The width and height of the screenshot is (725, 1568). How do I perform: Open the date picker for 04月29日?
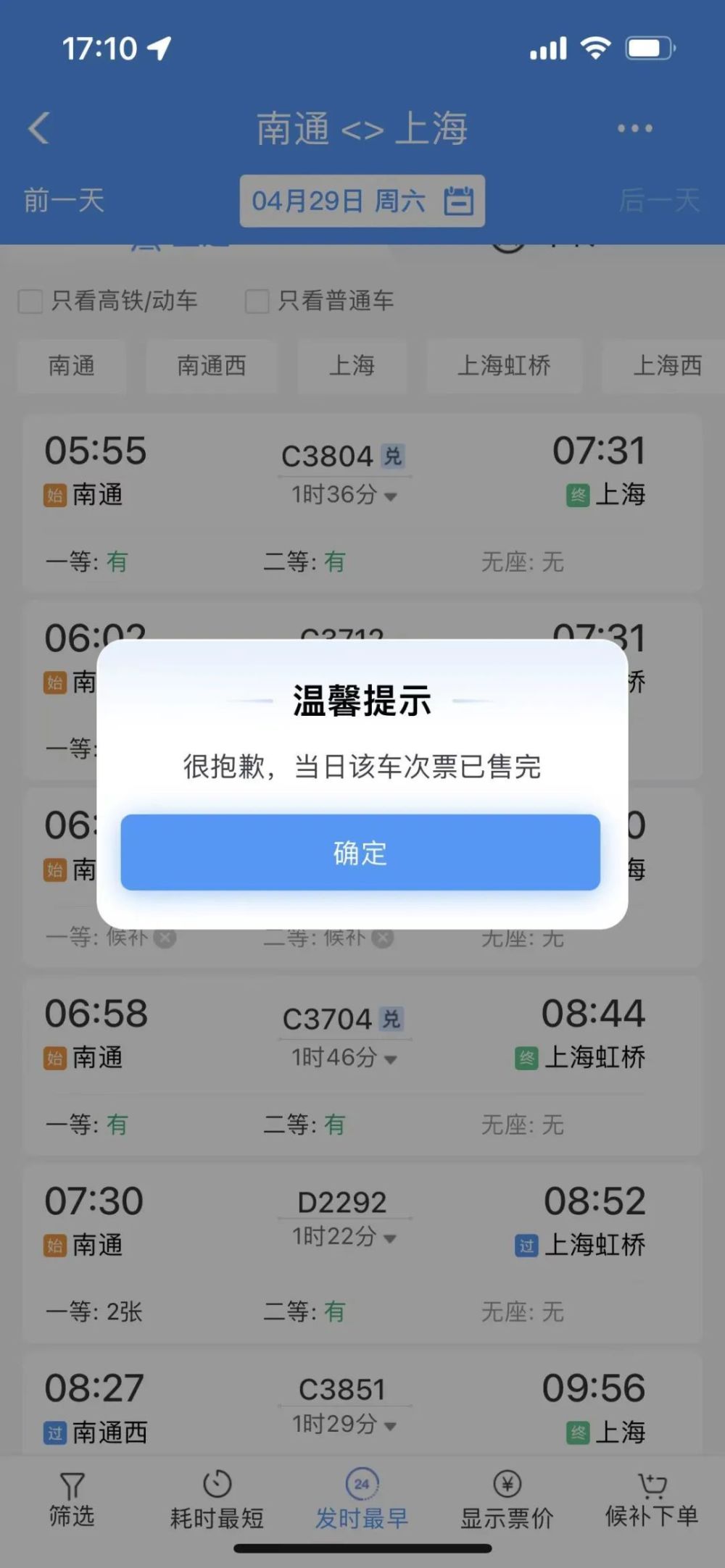pos(362,201)
